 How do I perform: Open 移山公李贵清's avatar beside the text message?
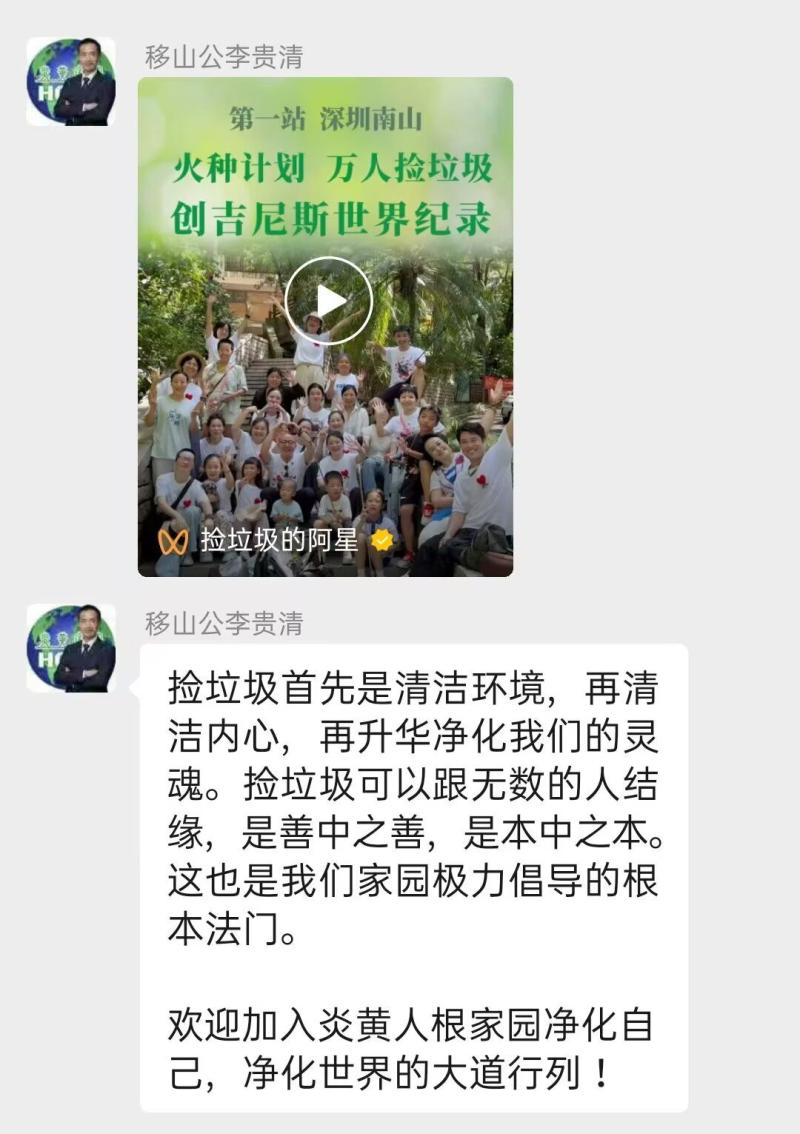[71, 648]
